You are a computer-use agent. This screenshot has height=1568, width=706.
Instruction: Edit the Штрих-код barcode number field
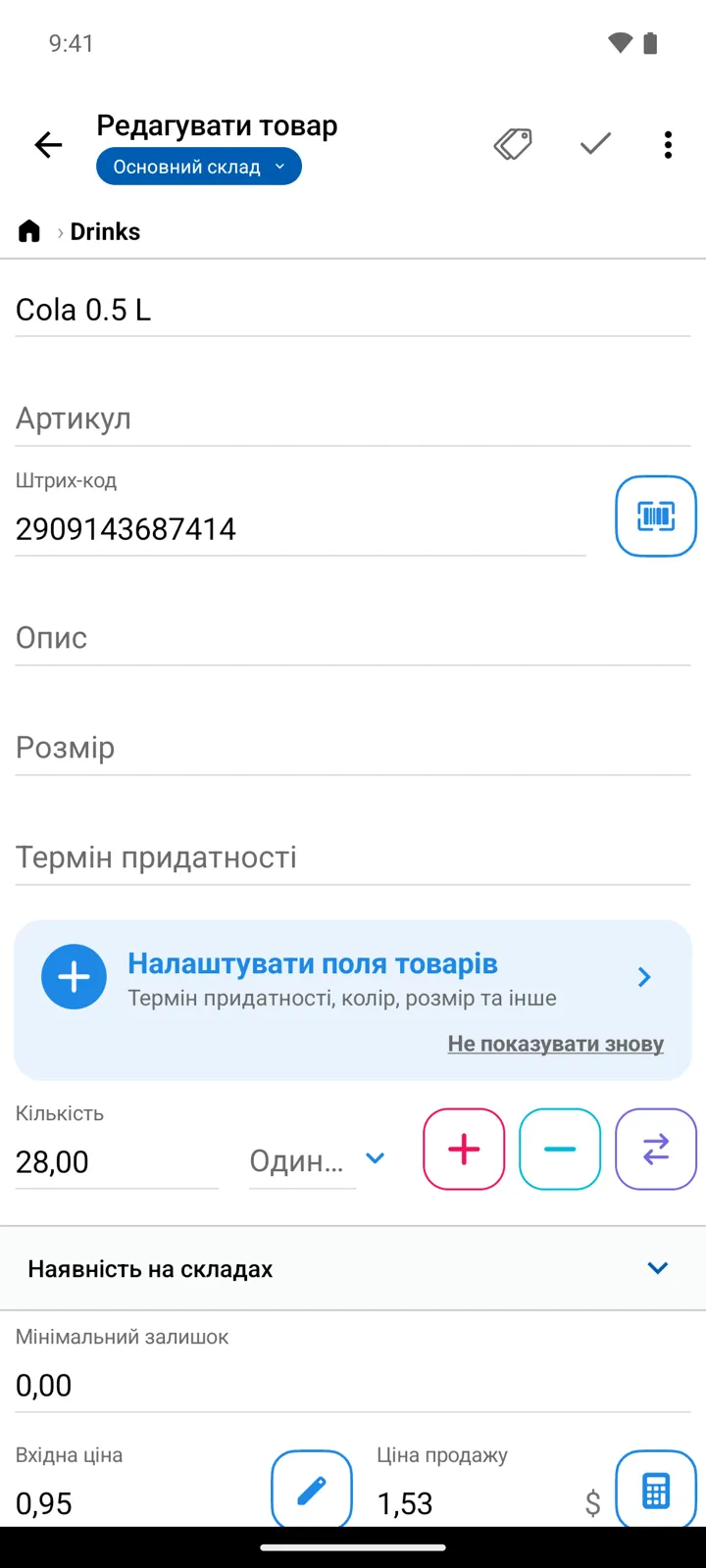click(300, 529)
